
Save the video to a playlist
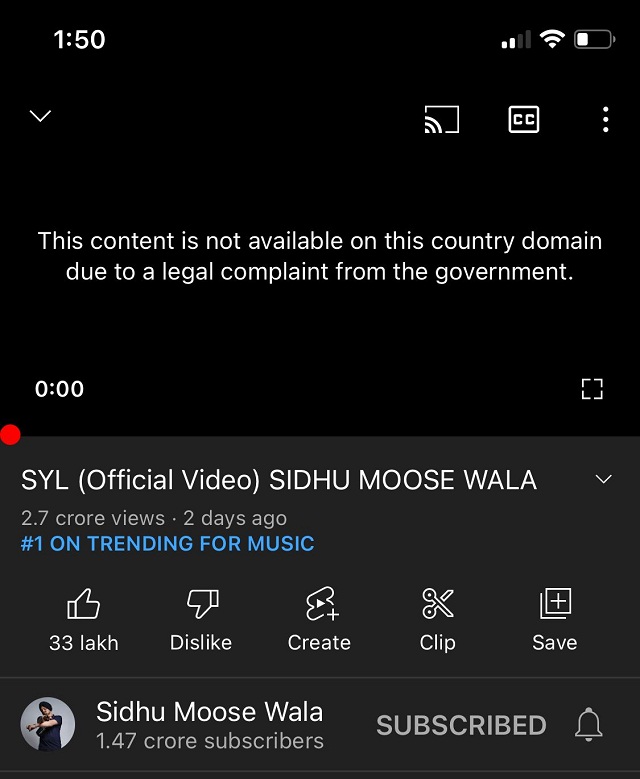pos(555,618)
